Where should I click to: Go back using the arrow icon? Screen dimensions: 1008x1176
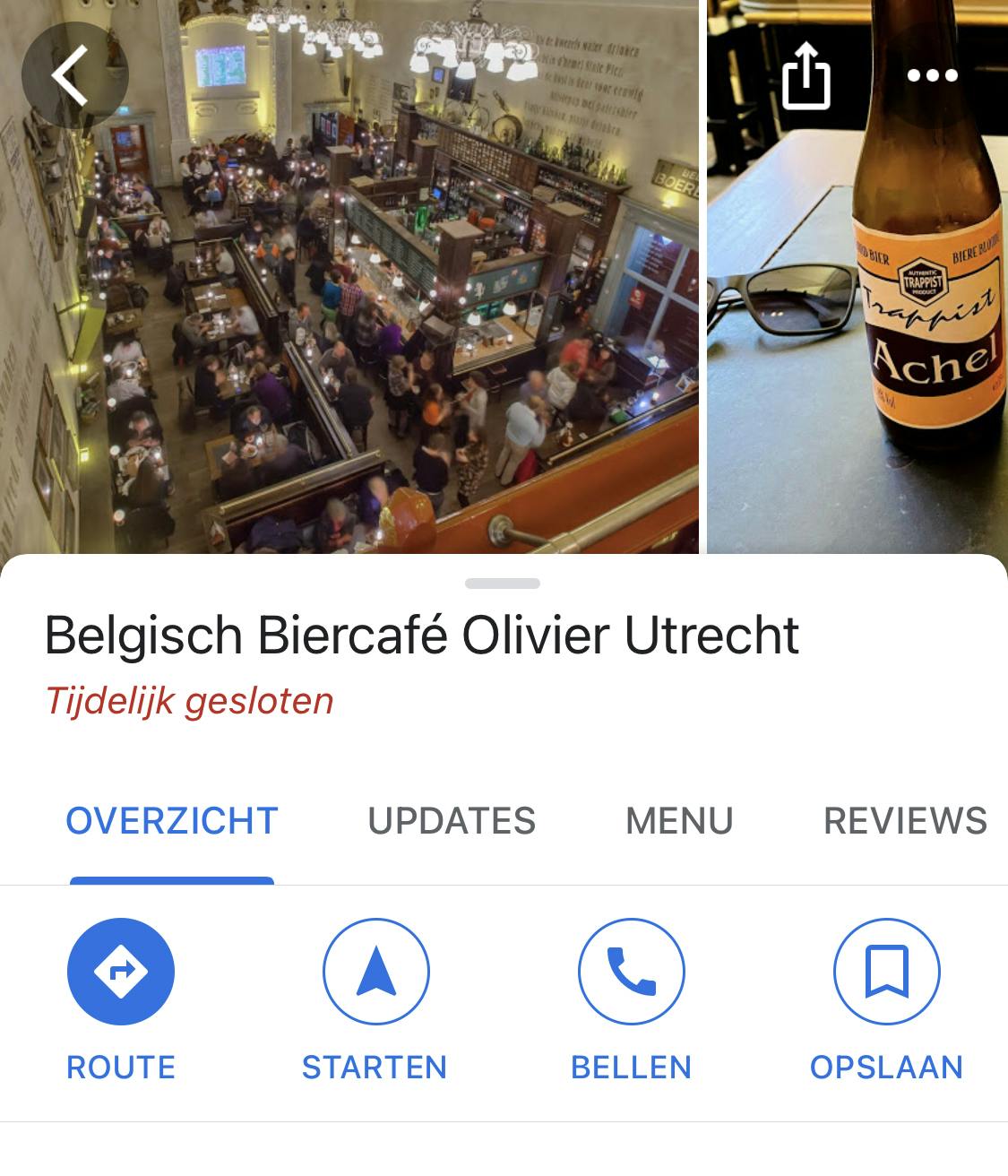coord(73,75)
